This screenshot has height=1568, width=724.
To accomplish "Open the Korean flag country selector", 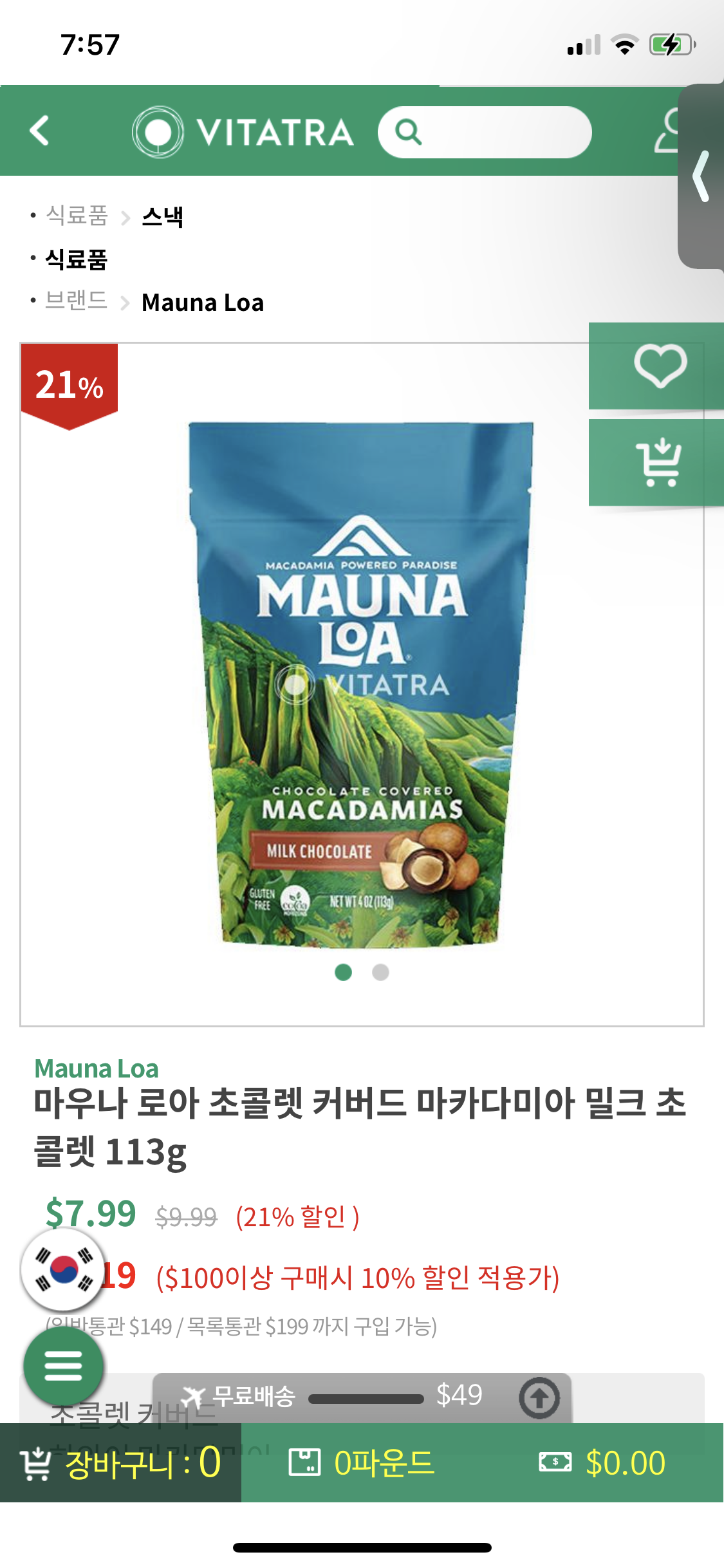I will [63, 1269].
